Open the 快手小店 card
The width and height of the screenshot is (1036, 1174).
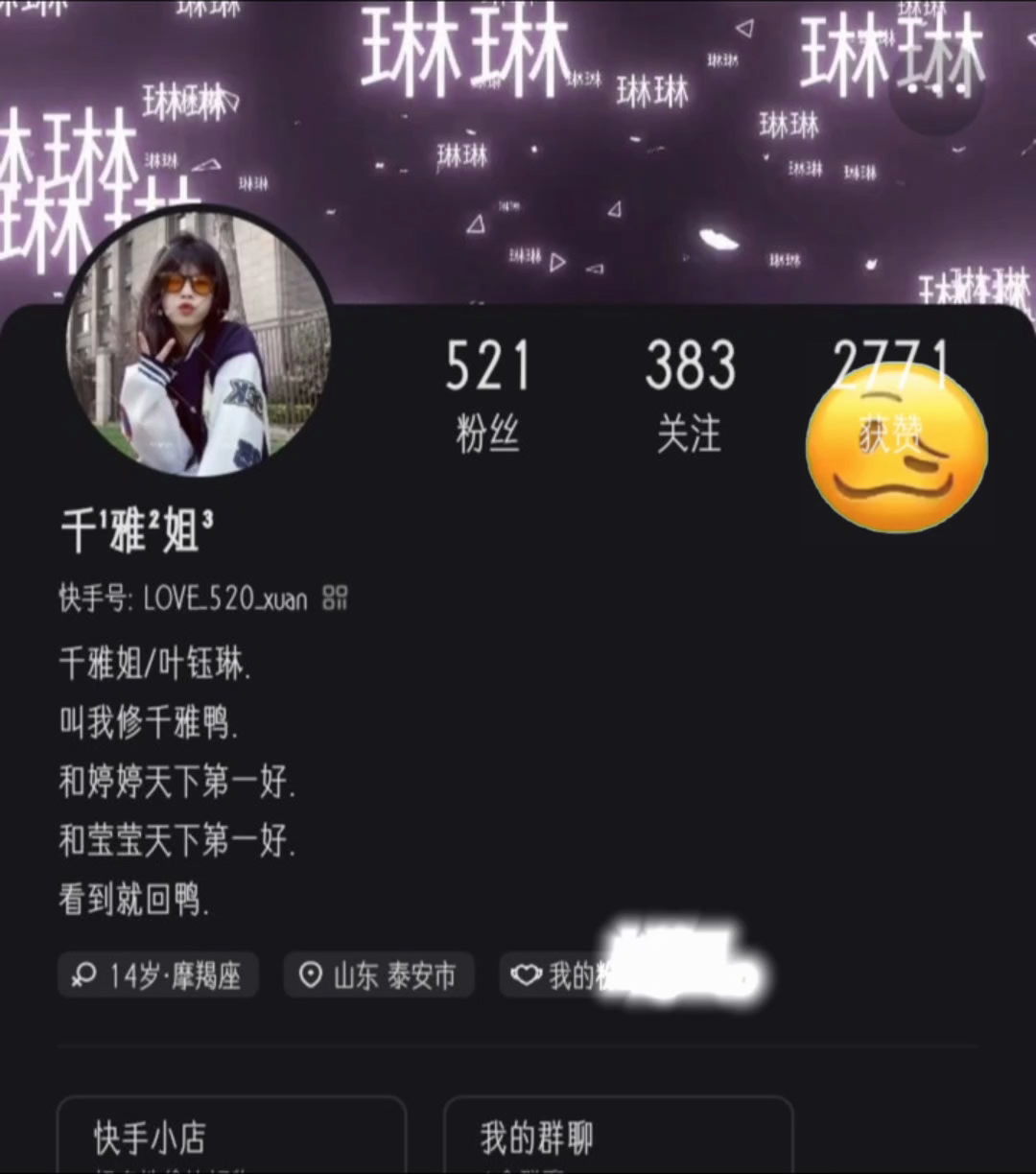tap(231, 1138)
